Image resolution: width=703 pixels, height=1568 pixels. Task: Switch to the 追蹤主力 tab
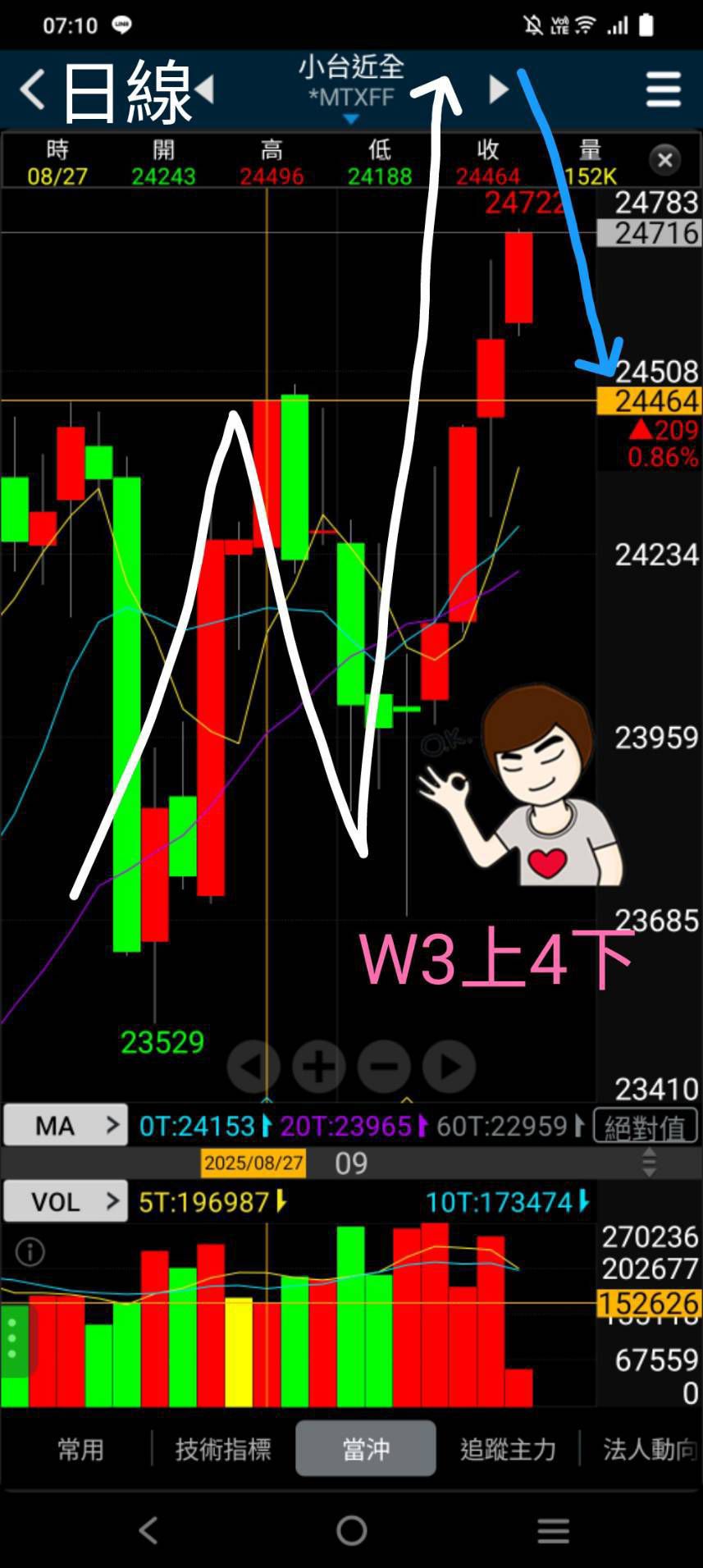point(508,1450)
